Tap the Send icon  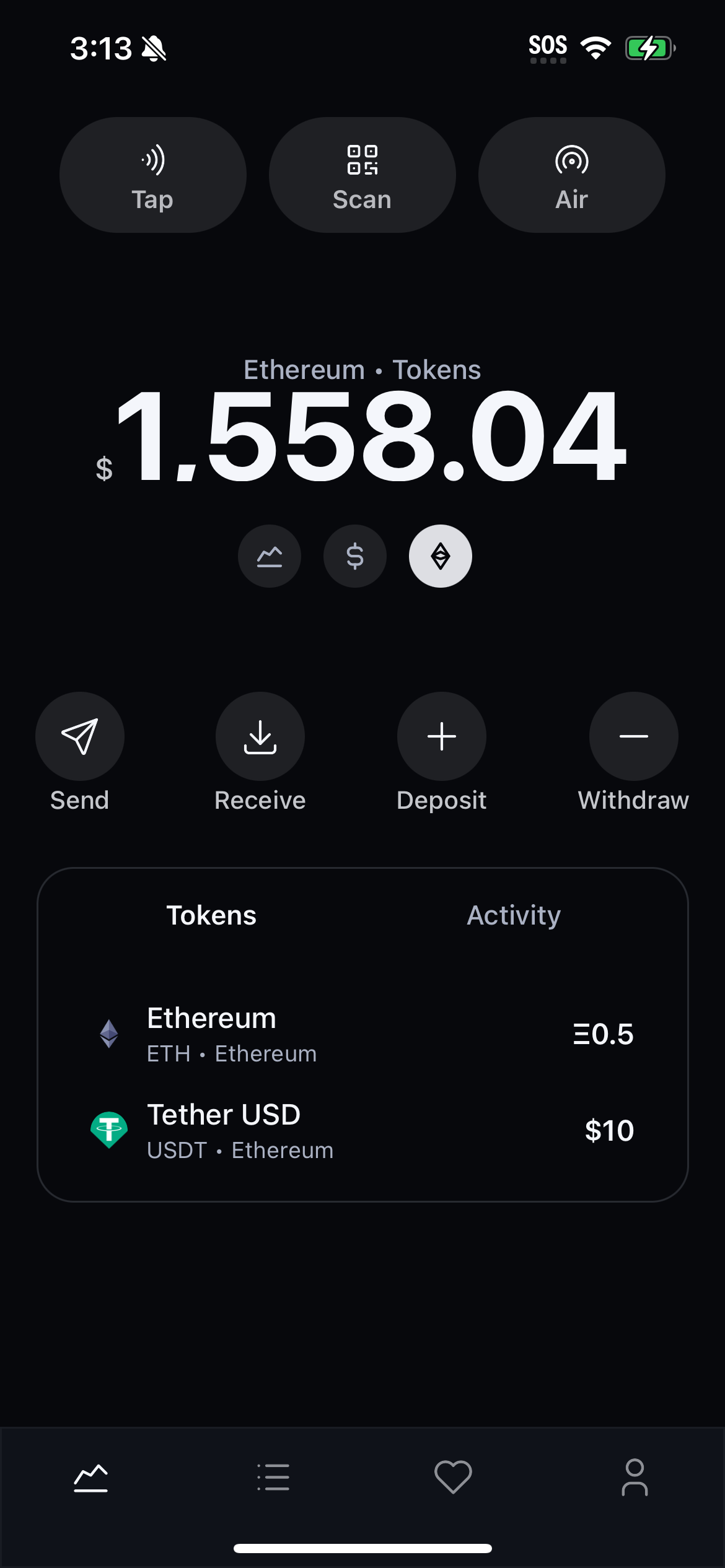pyautogui.click(x=79, y=736)
